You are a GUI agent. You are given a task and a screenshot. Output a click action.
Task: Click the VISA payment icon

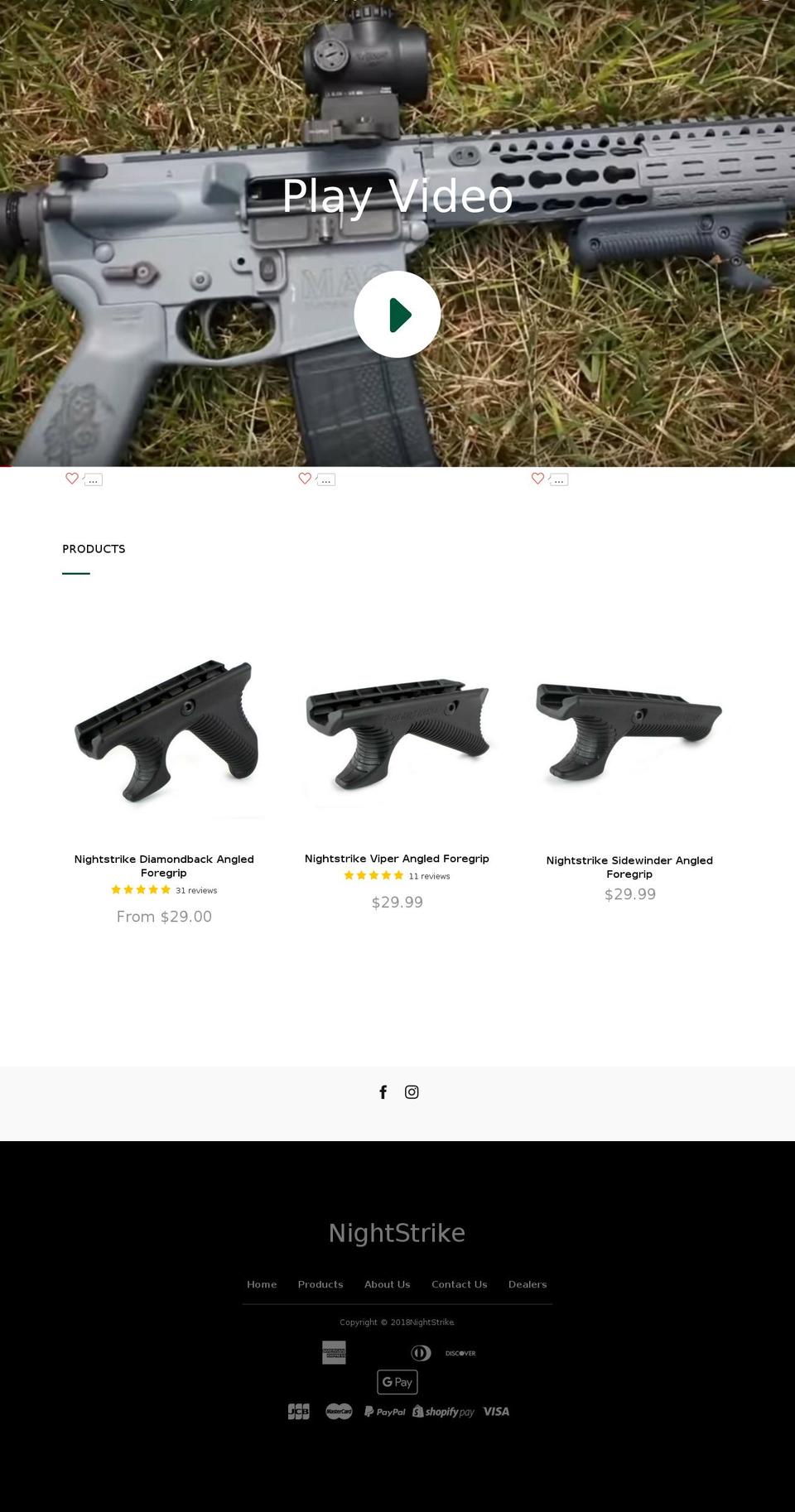click(x=496, y=1411)
